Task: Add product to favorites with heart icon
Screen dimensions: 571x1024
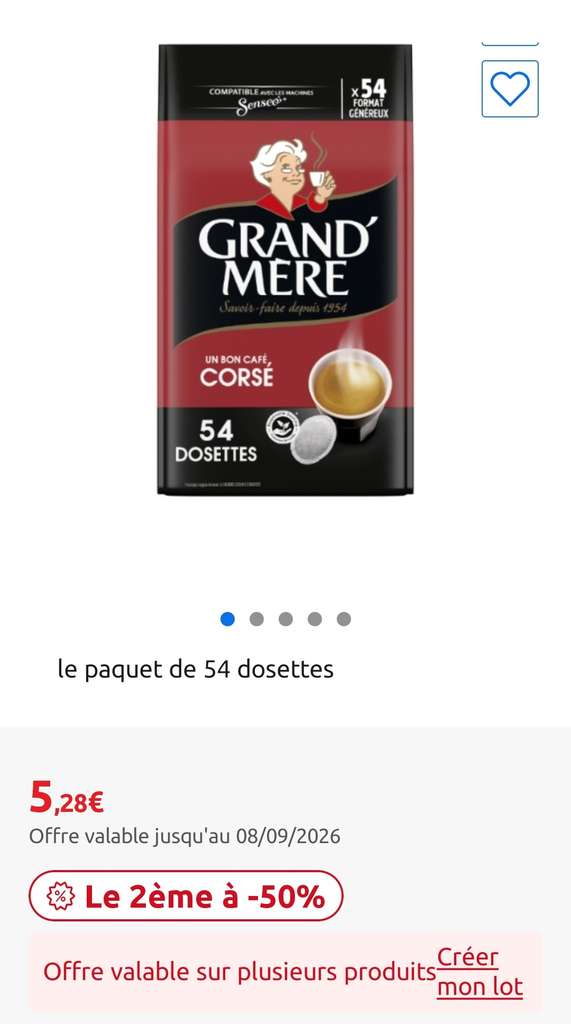Action: (x=510, y=89)
